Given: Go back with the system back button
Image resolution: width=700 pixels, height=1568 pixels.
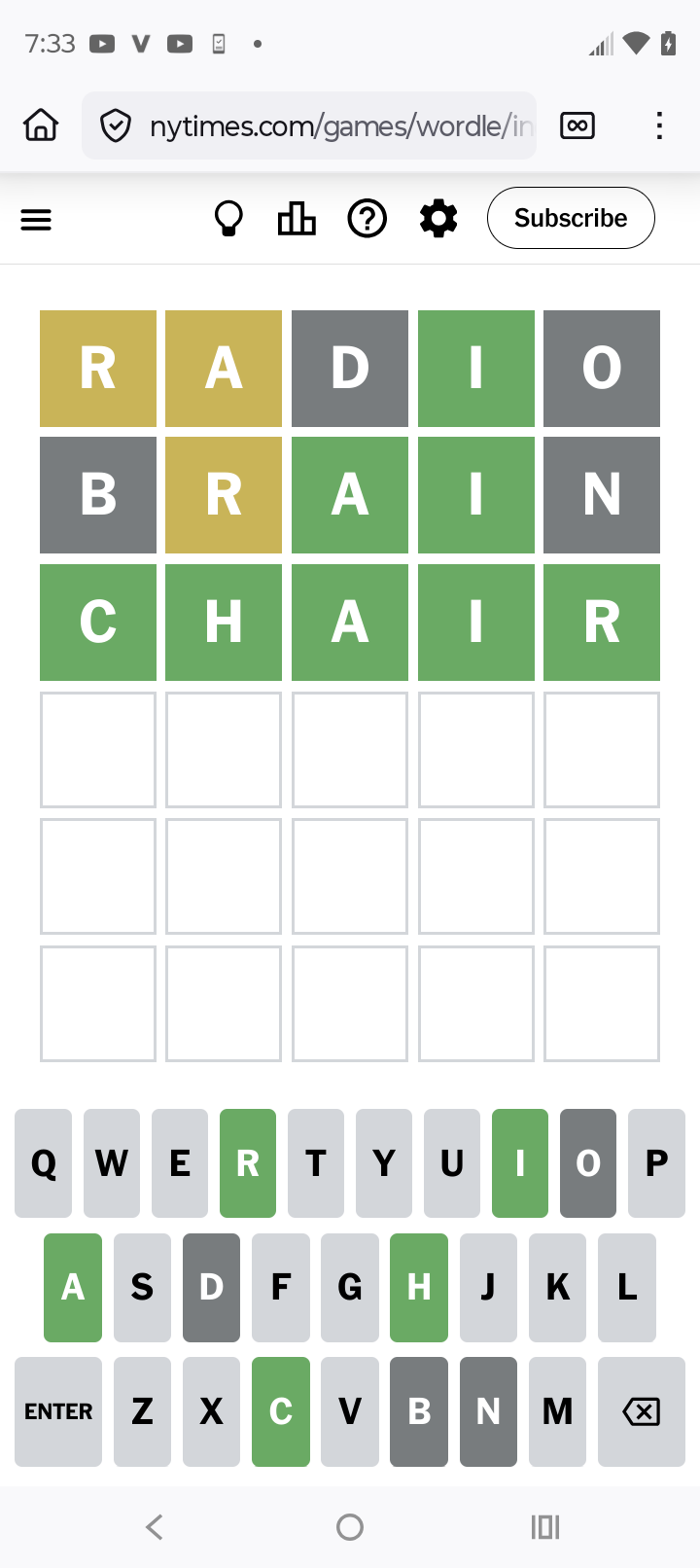Looking at the screenshot, I should (154, 1527).
